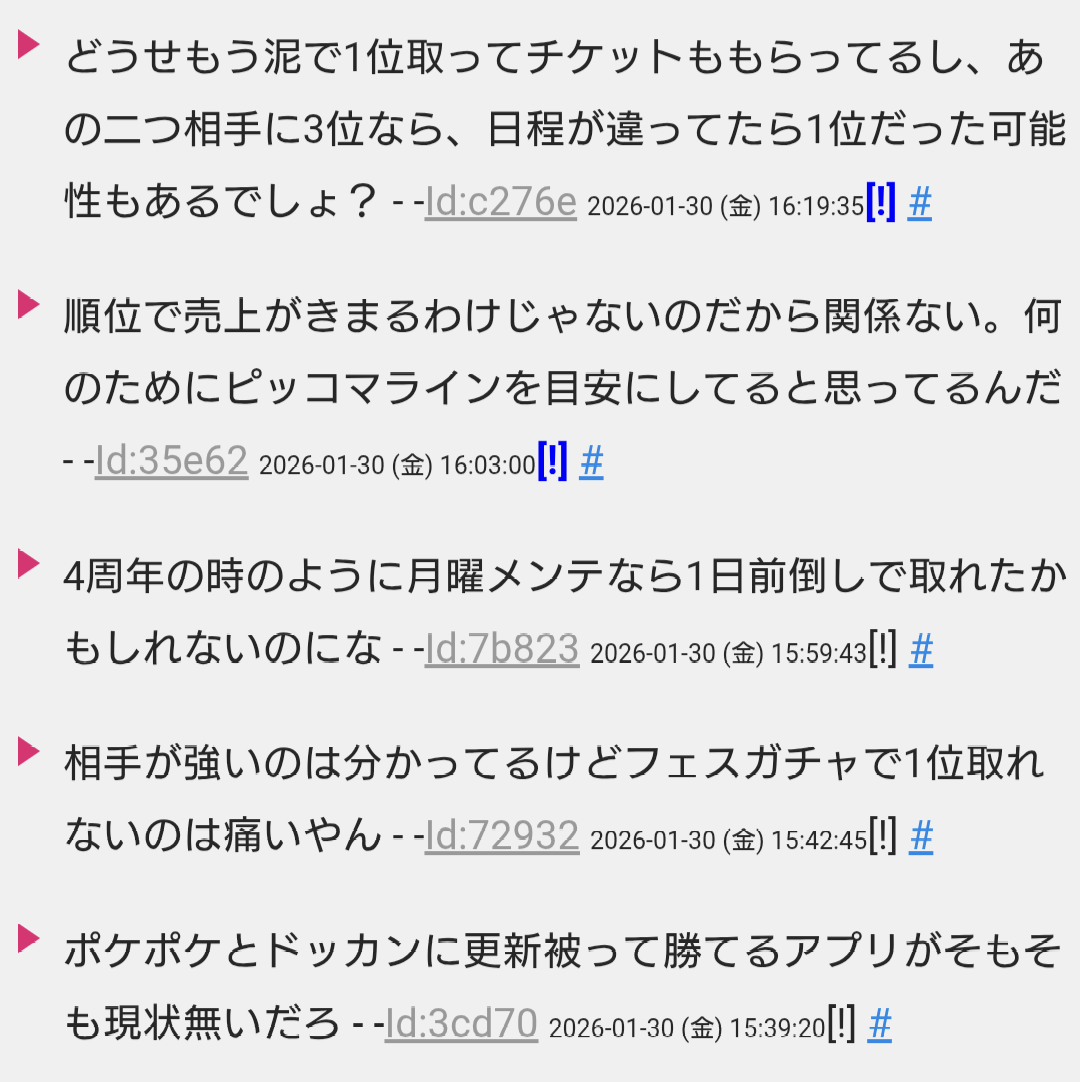The height and width of the screenshot is (1082, 1080).
Task: Open the # permalink of Id:3cd70 comment
Action: click(x=880, y=1024)
